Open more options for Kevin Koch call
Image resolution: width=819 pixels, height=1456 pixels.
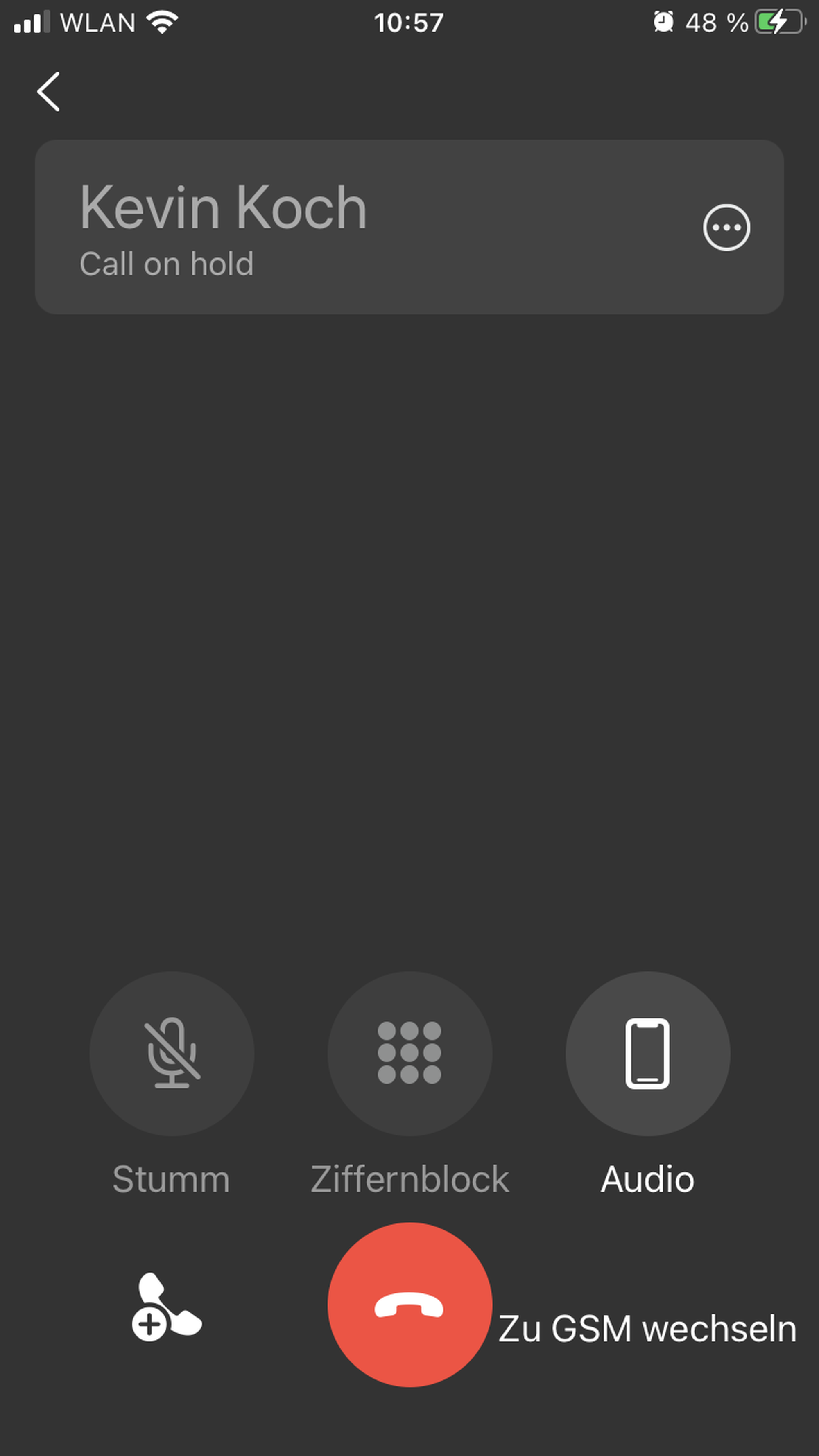(x=726, y=227)
